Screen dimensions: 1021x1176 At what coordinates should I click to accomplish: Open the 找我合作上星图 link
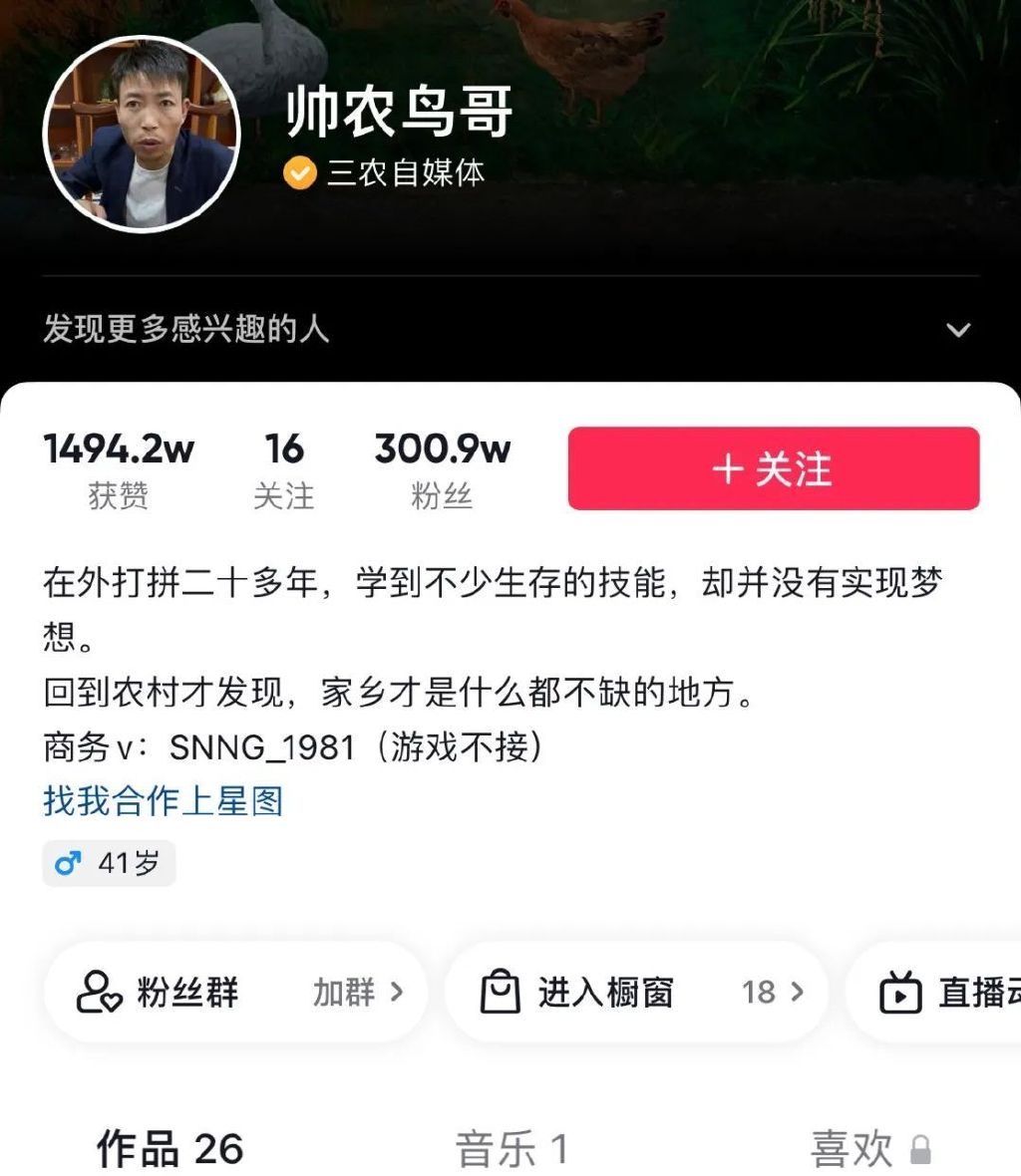164,800
